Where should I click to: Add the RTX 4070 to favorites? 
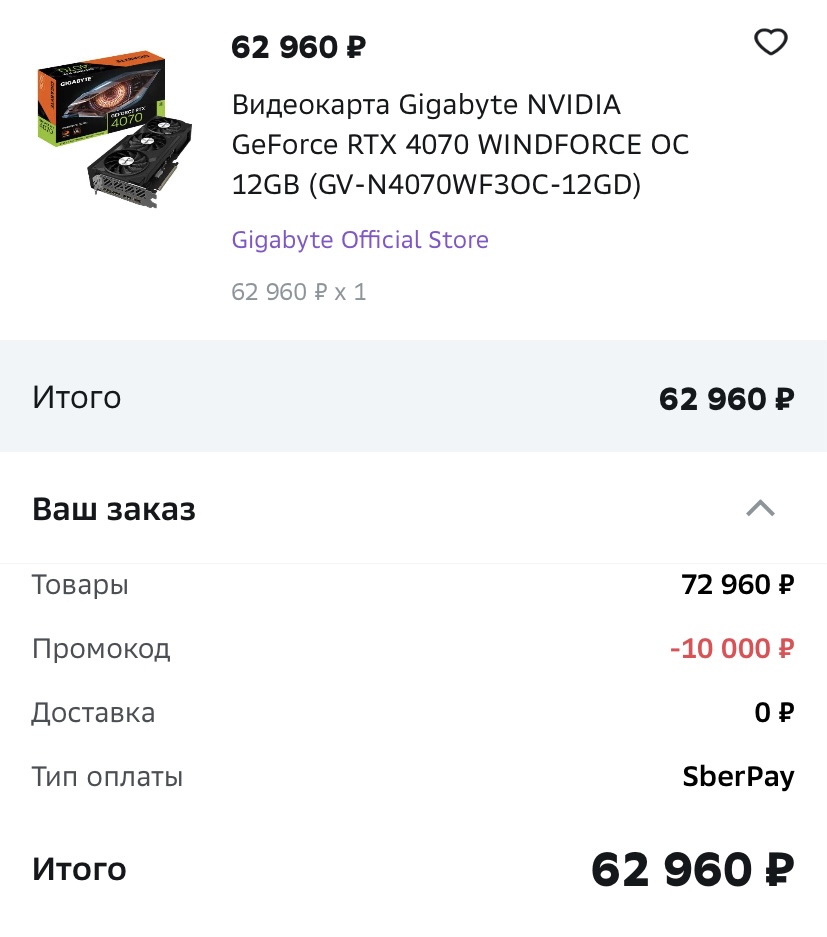[x=770, y=43]
